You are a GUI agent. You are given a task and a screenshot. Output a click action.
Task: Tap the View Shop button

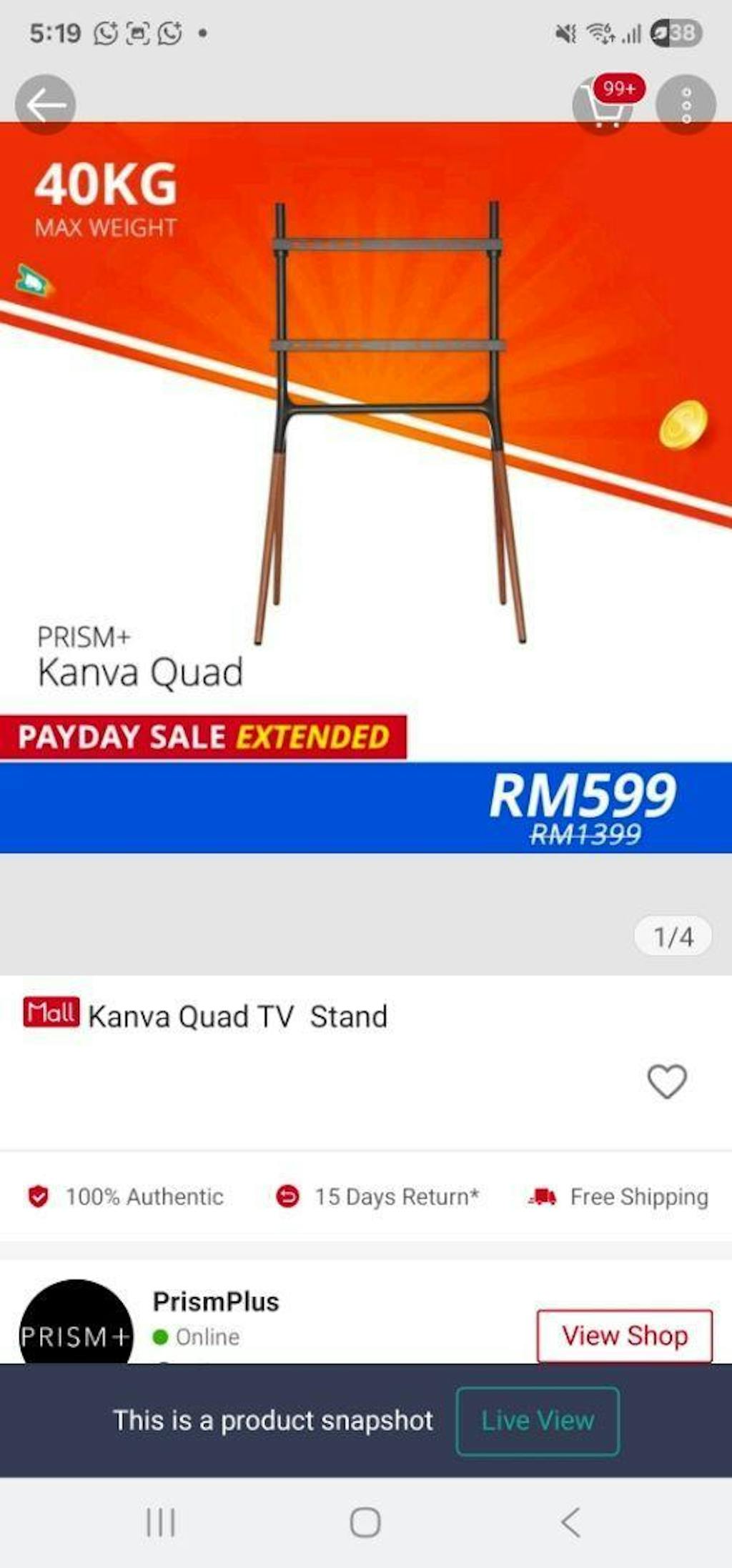(x=624, y=1335)
